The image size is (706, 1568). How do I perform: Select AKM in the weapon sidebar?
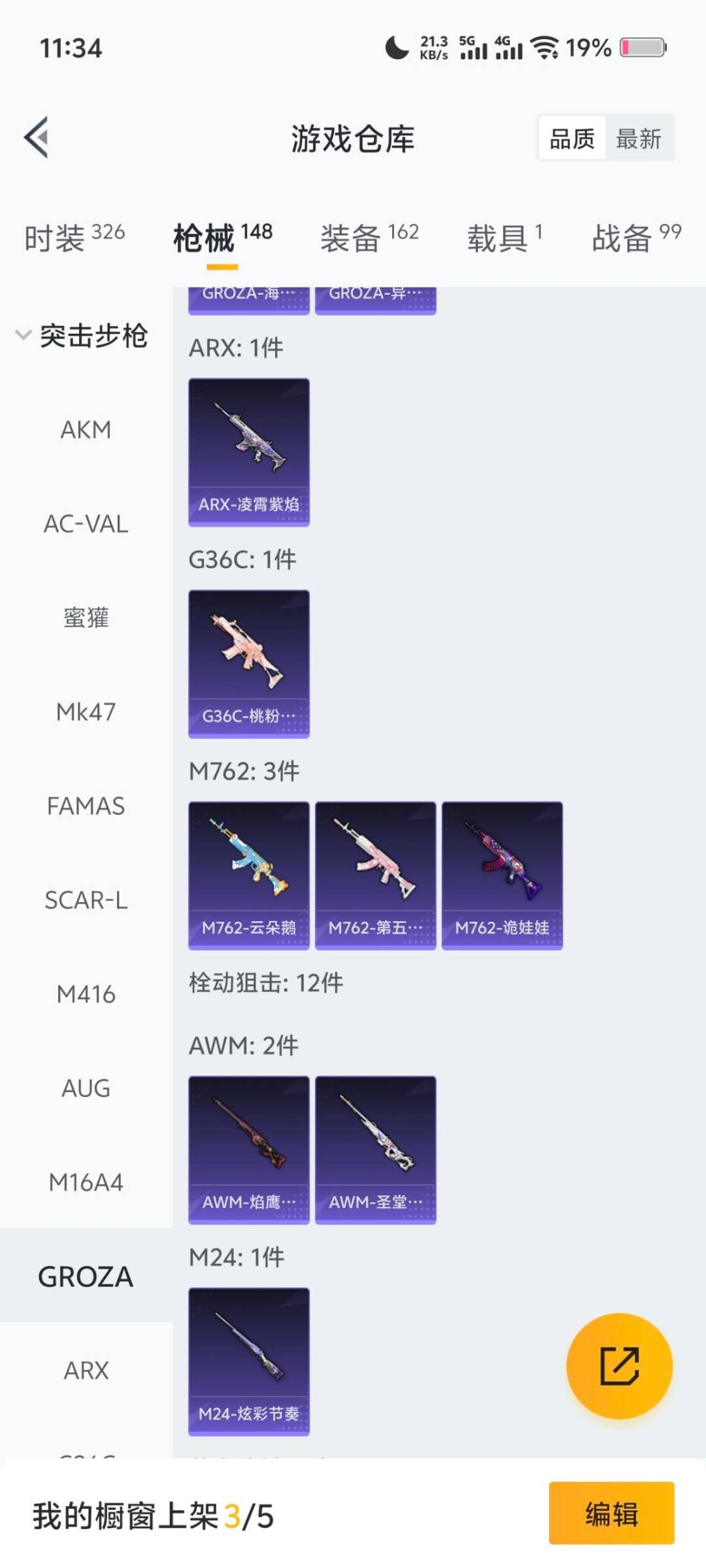click(86, 430)
